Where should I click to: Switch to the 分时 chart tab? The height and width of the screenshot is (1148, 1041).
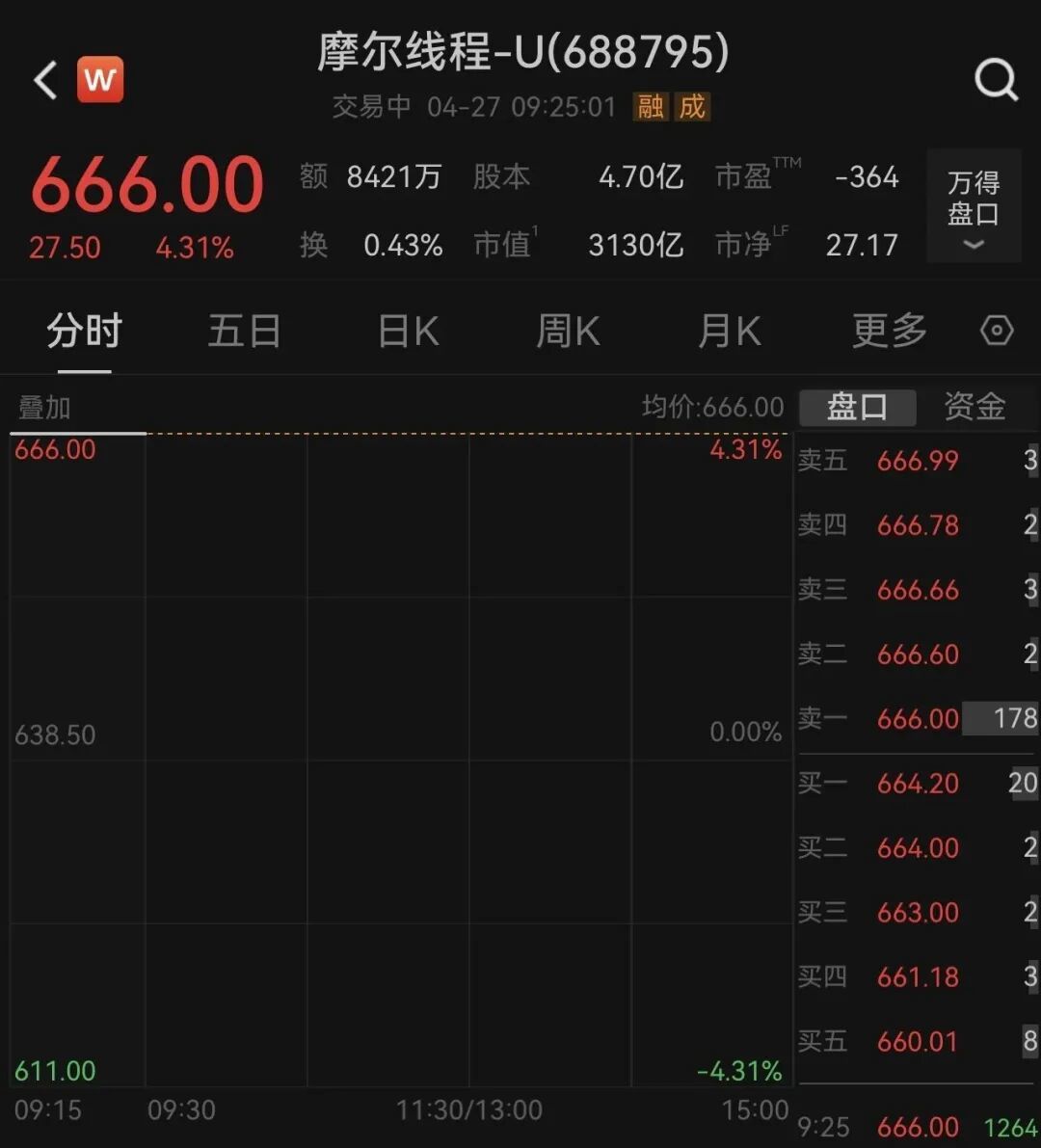tap(84, 332)
